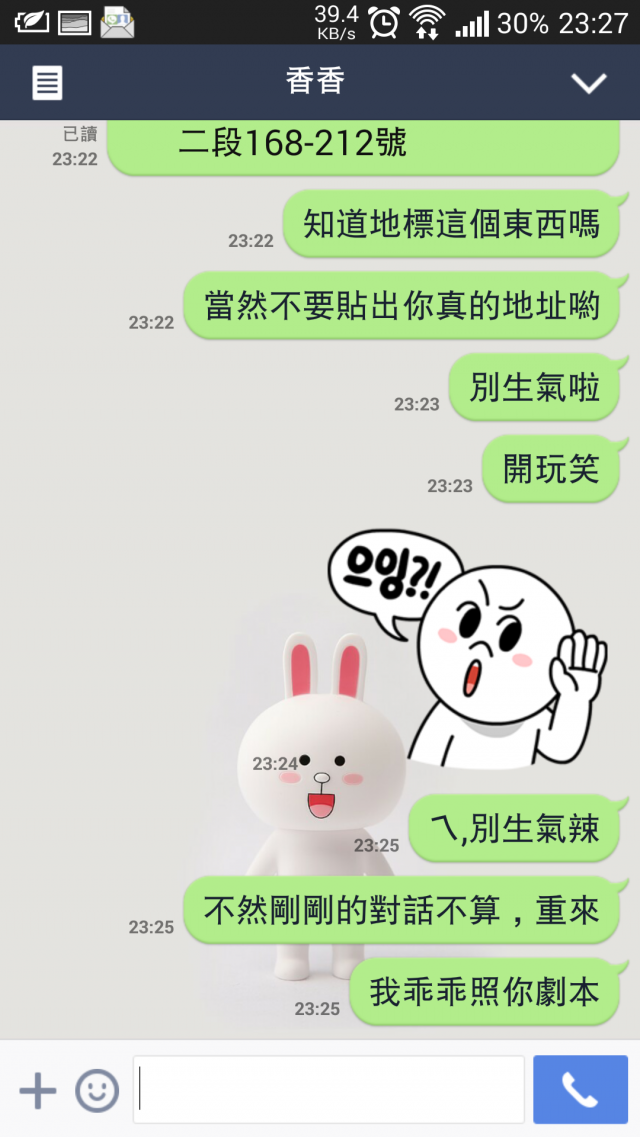Image resolution: width=640 pixels, height=1138 pixels.
Task: Open the plus attachment menu
Action: [38, 1090]
